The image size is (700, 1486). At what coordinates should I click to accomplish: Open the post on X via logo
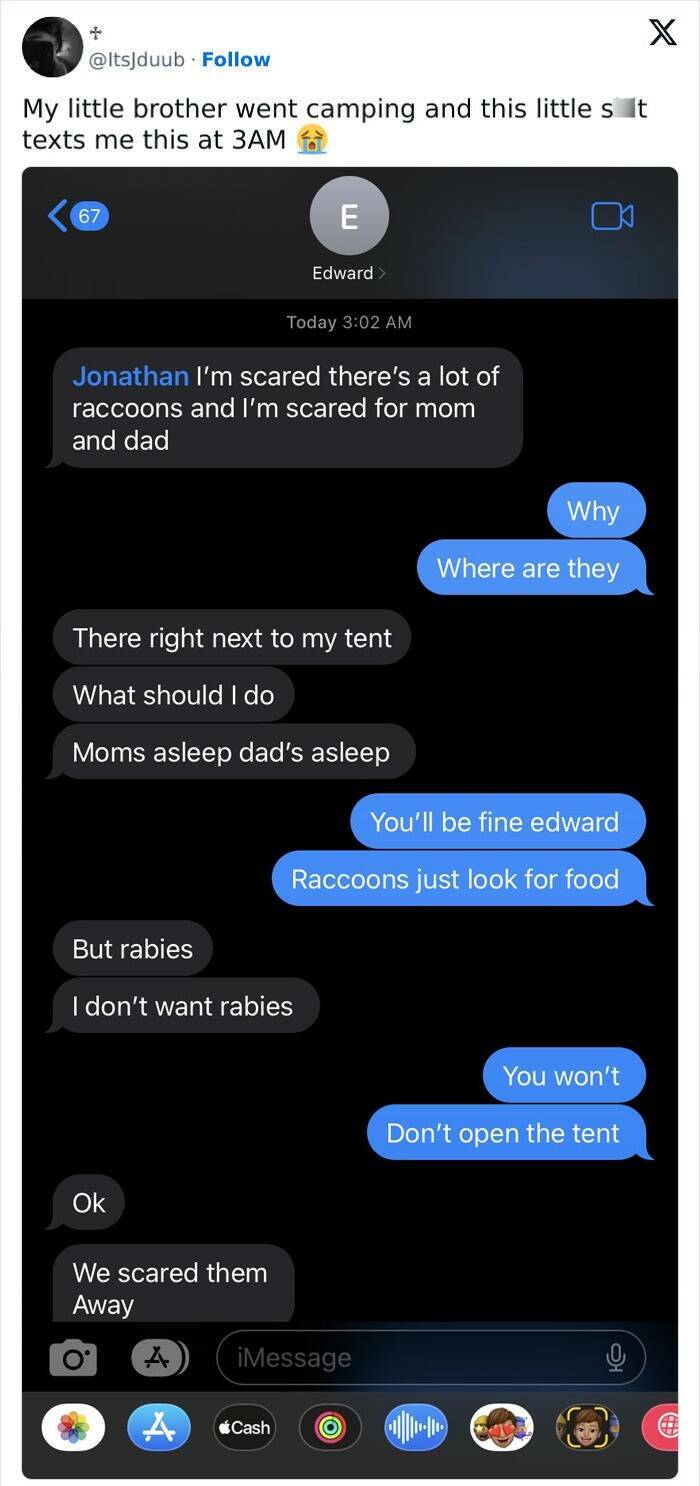662,33
